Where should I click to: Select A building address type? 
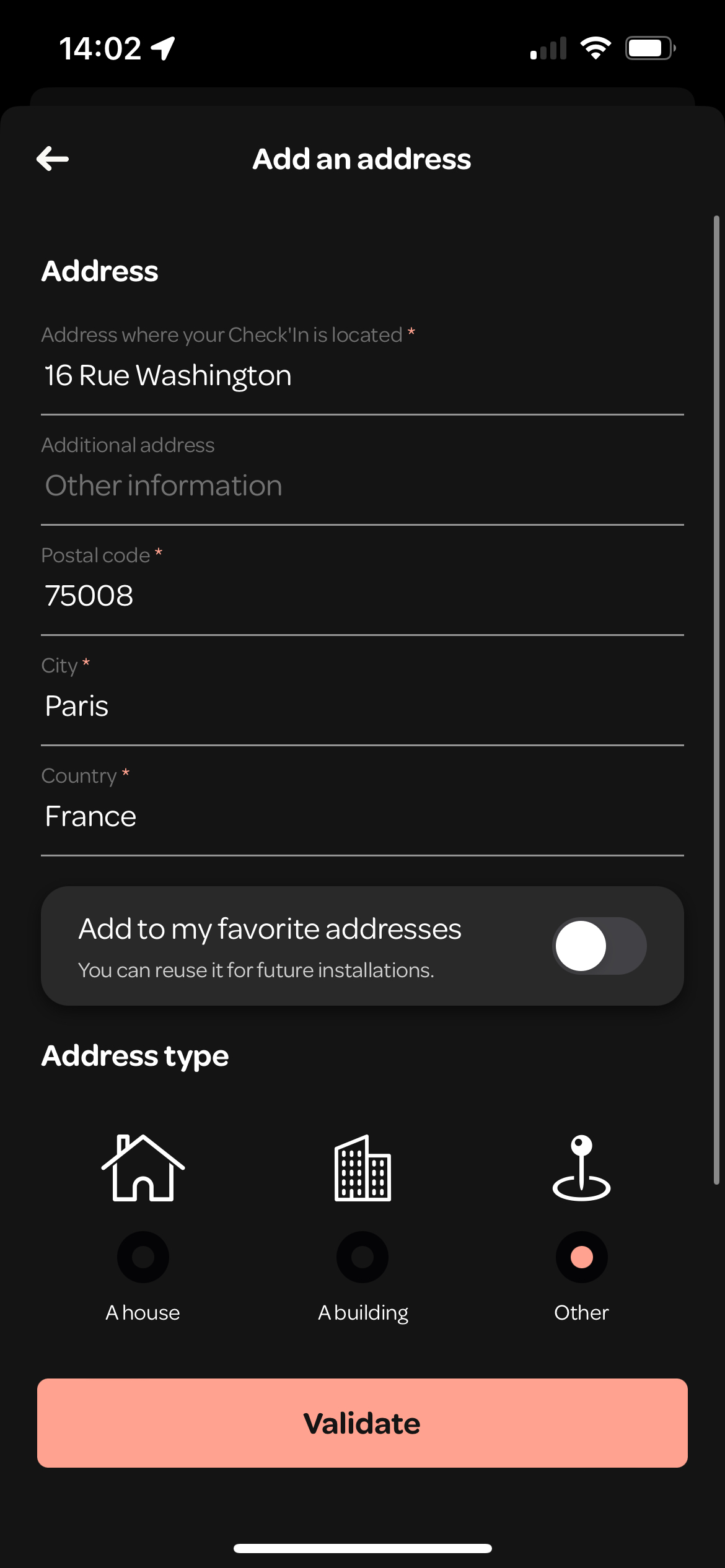point(362,1257)
